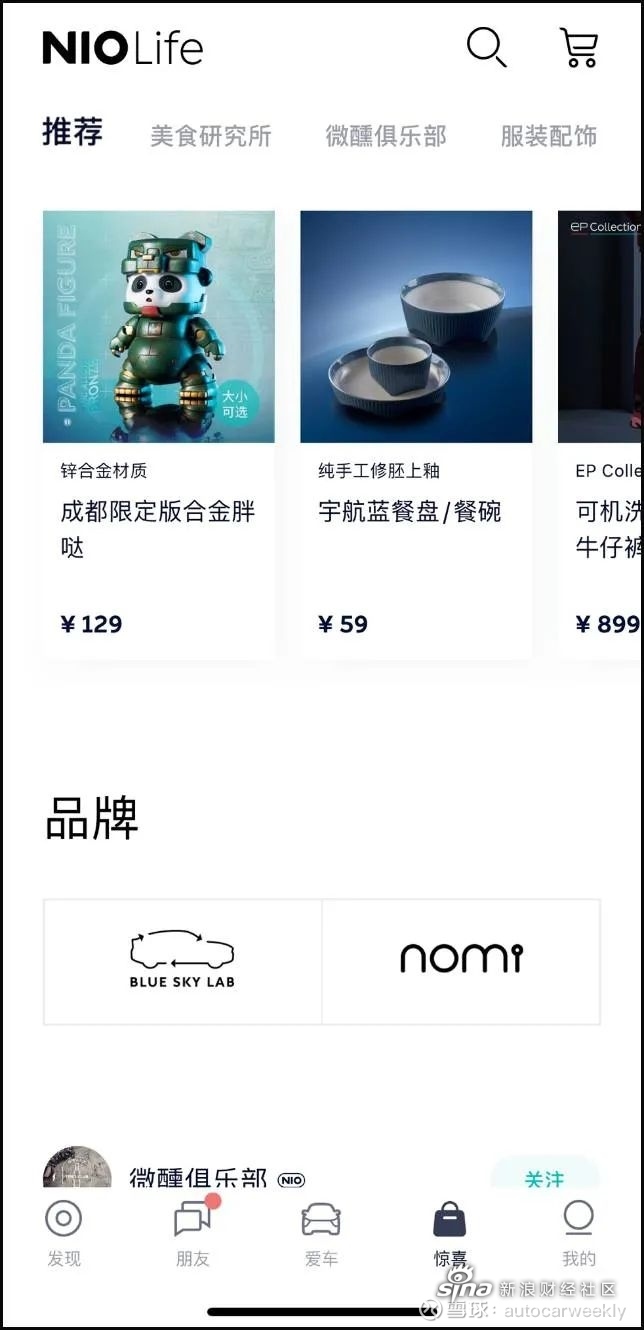Open the Blue Sky Lab brand tile
Viewport: 644px width, 1330px height.
point(182,961)
